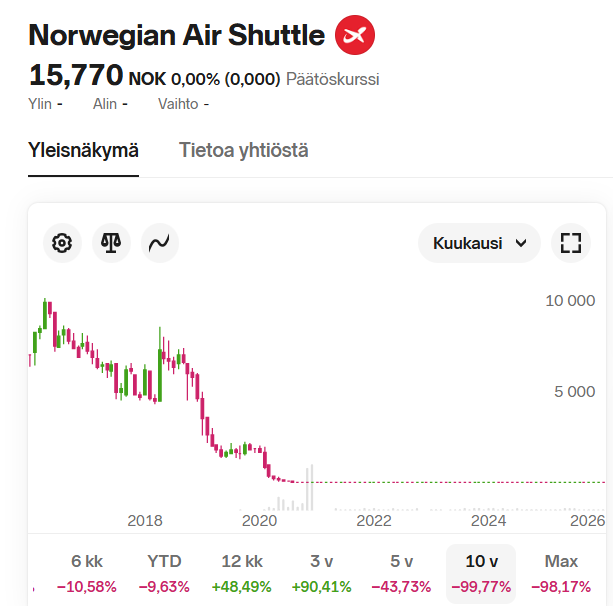Switch to the Yleisnäkymä tab
This screenshot has height=606, width=613.
(83, 151)
